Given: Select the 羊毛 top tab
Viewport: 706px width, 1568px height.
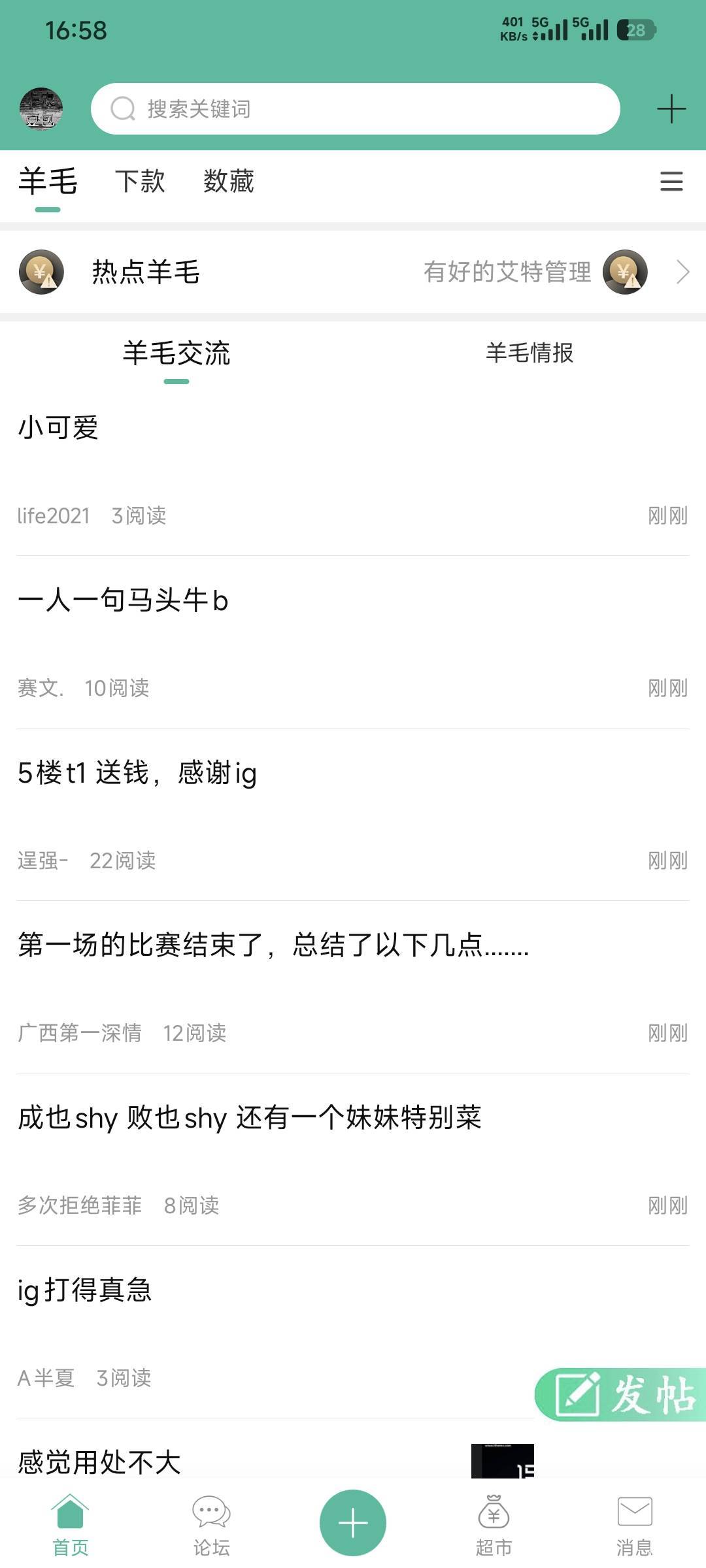Looking at the screenshot, I should (48, 182).
